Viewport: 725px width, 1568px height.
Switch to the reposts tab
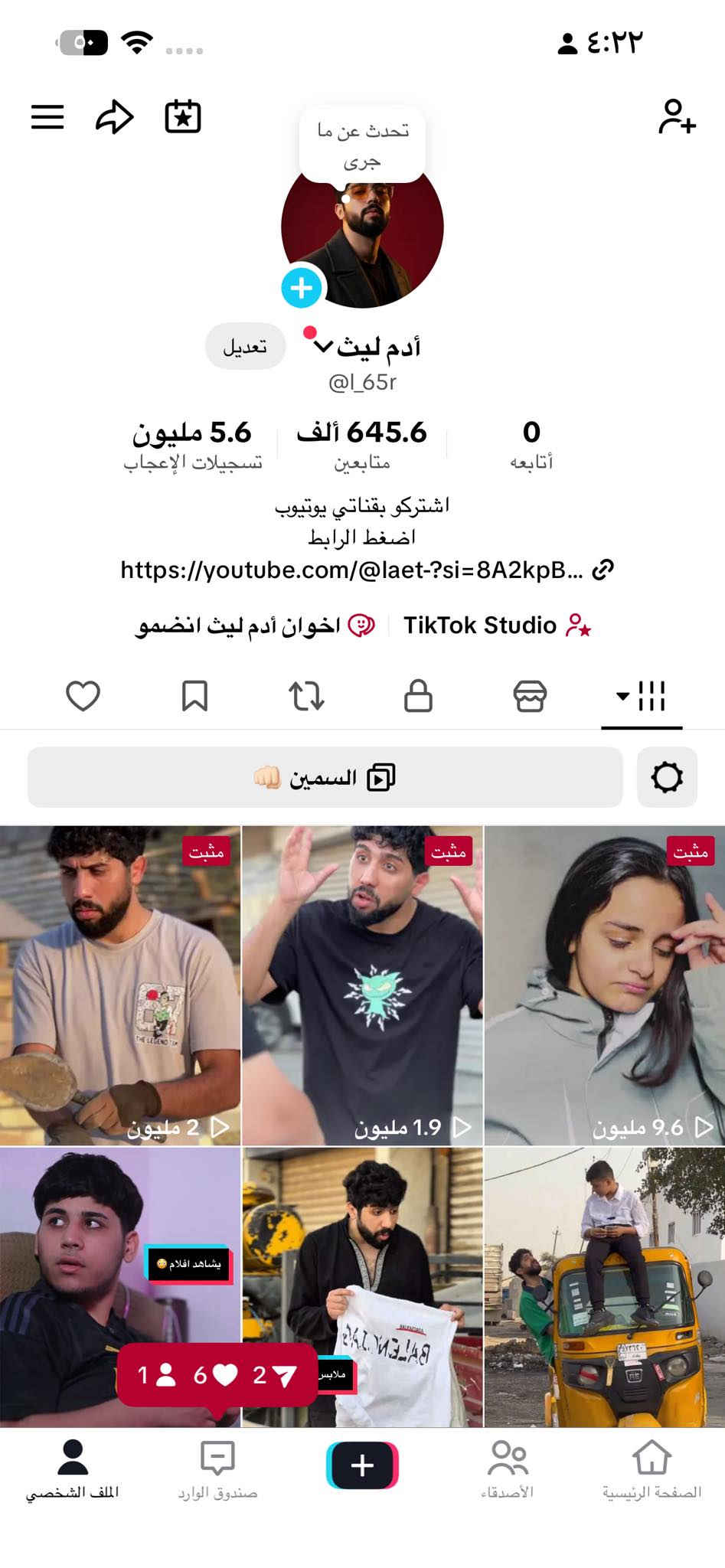306,696
